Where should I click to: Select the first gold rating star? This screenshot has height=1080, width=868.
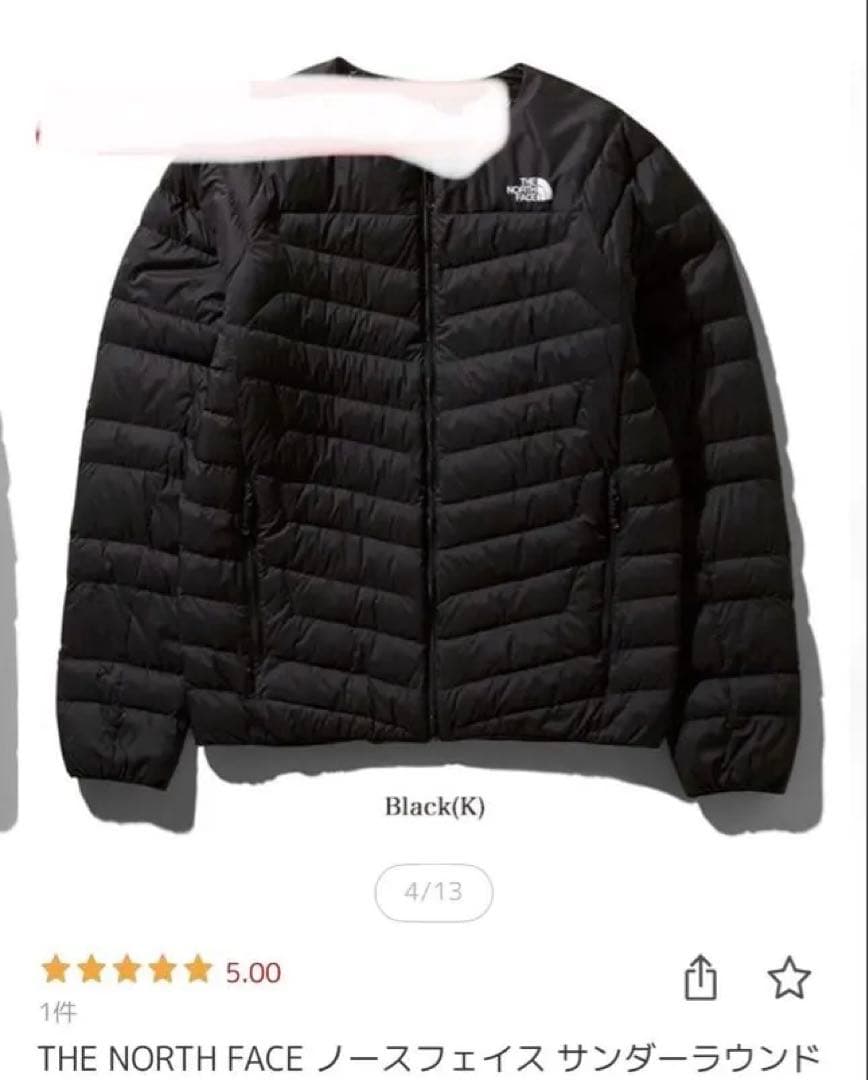(x=55, y=967)
